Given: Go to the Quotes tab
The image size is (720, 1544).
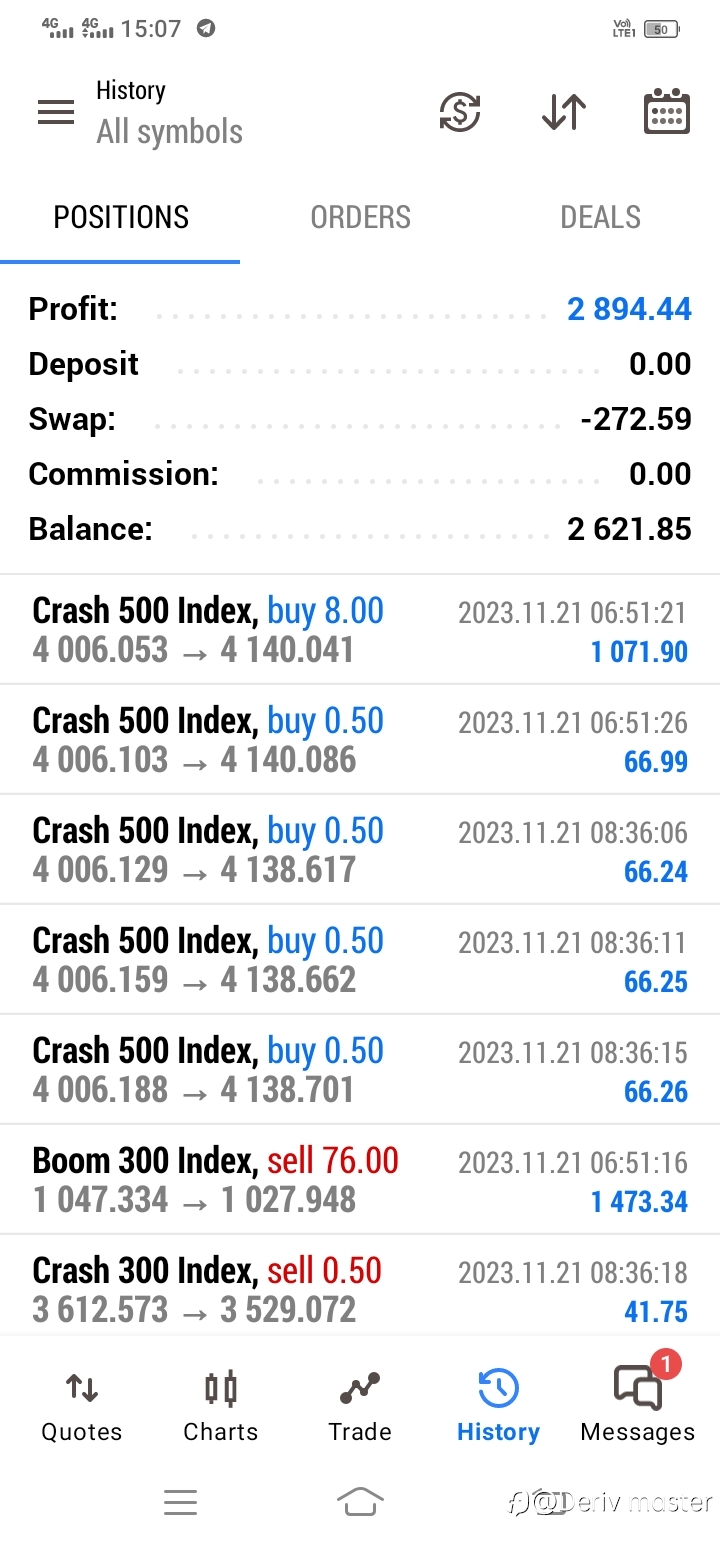Looking at the screenshot, I should (82, 1407).
